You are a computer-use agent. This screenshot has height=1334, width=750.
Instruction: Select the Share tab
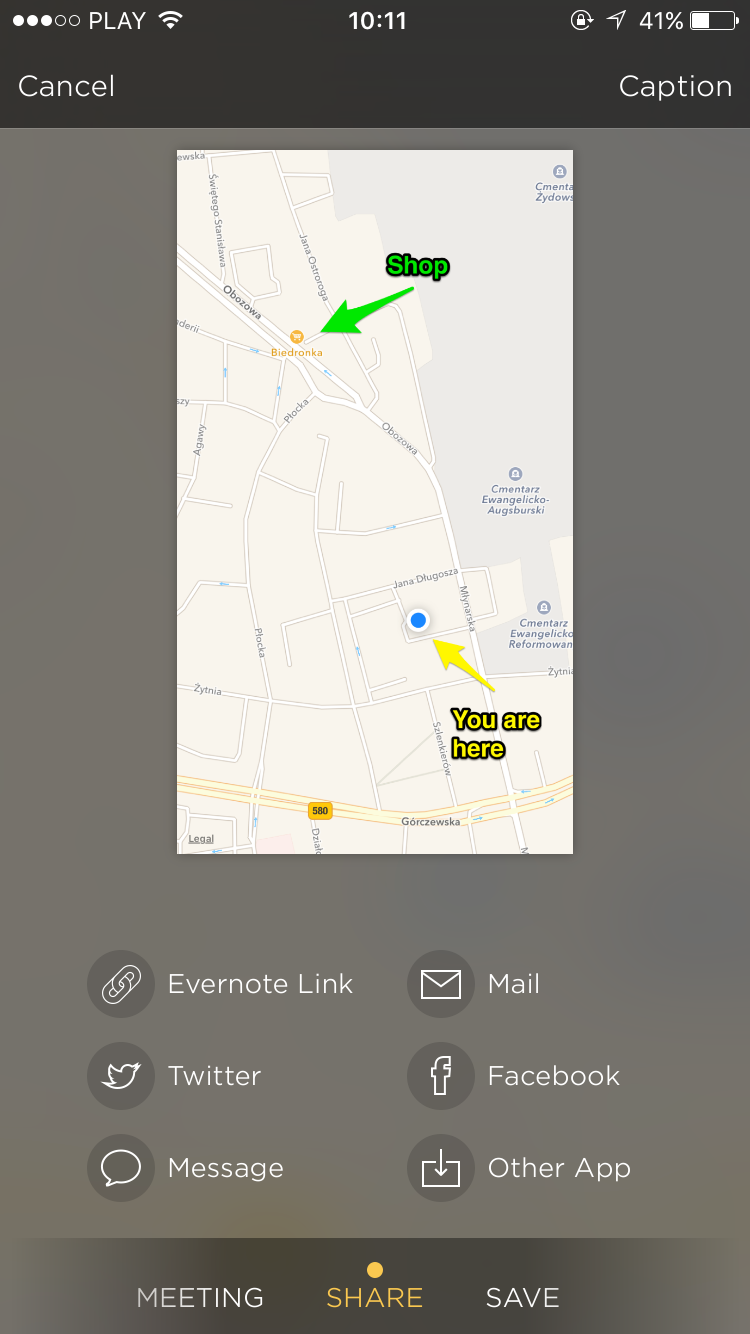pyautogui.click(x=375, y=1297)
